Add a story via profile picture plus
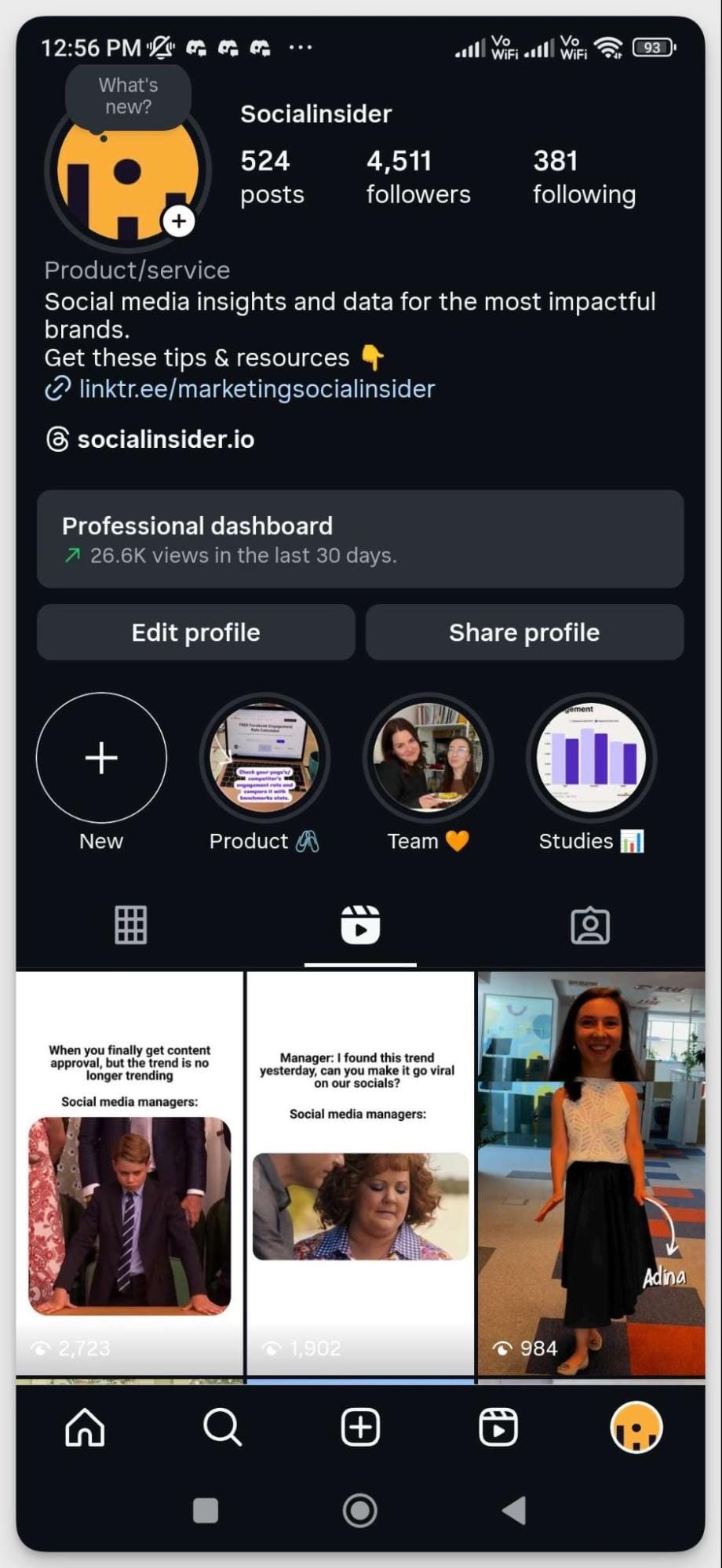The width and height of the screenshot is (722, 1568). 179,221
